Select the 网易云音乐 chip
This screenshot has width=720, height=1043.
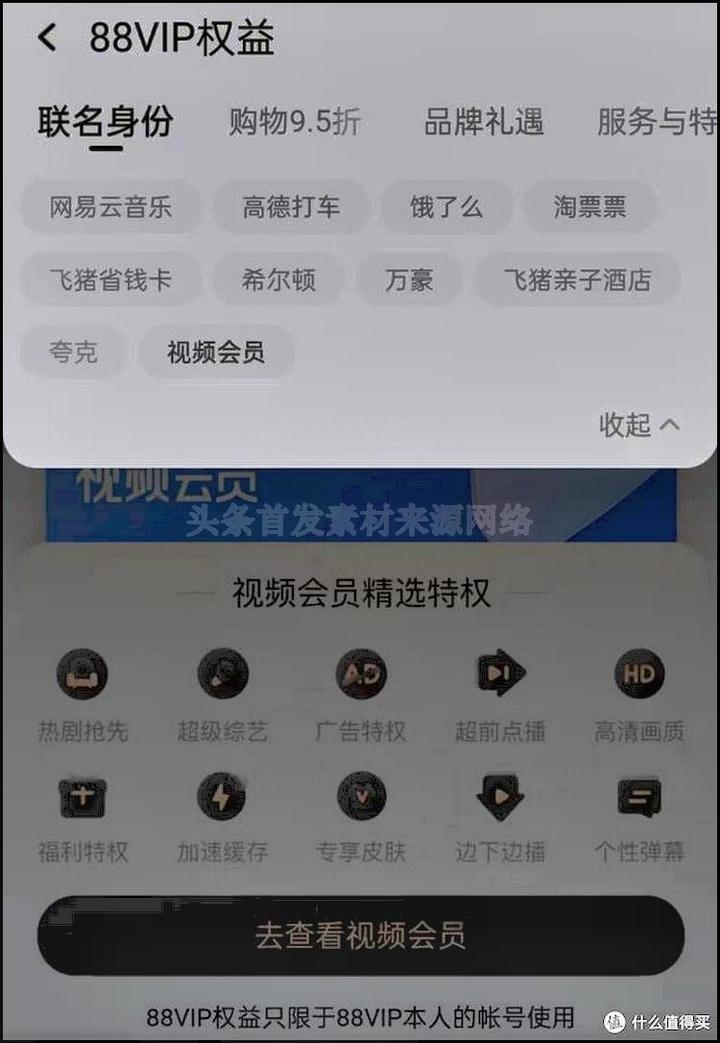pyautogui.click(x=110, y=207)
